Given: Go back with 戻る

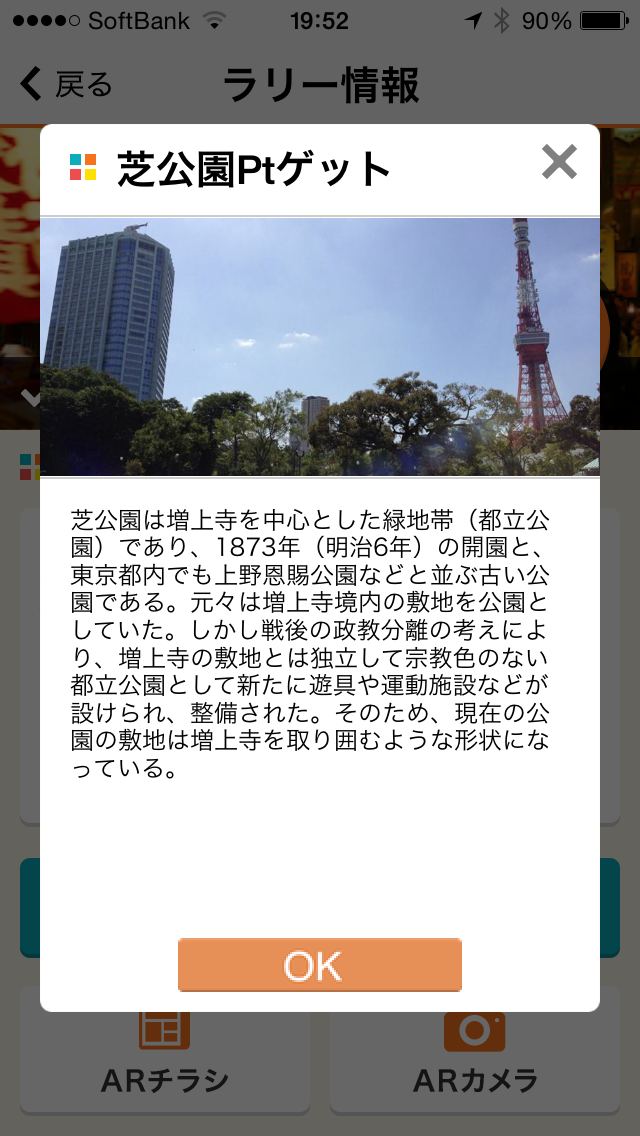Looking at the screenshot, I should tap(66, 84).
